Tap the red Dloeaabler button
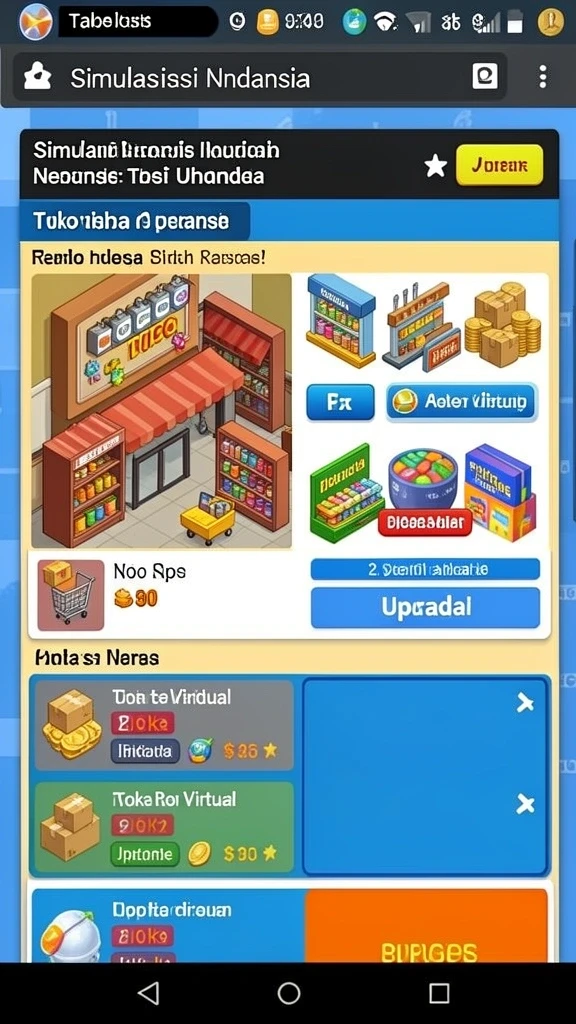Viewport: 576px width, 1024px height. coord(424,522)
